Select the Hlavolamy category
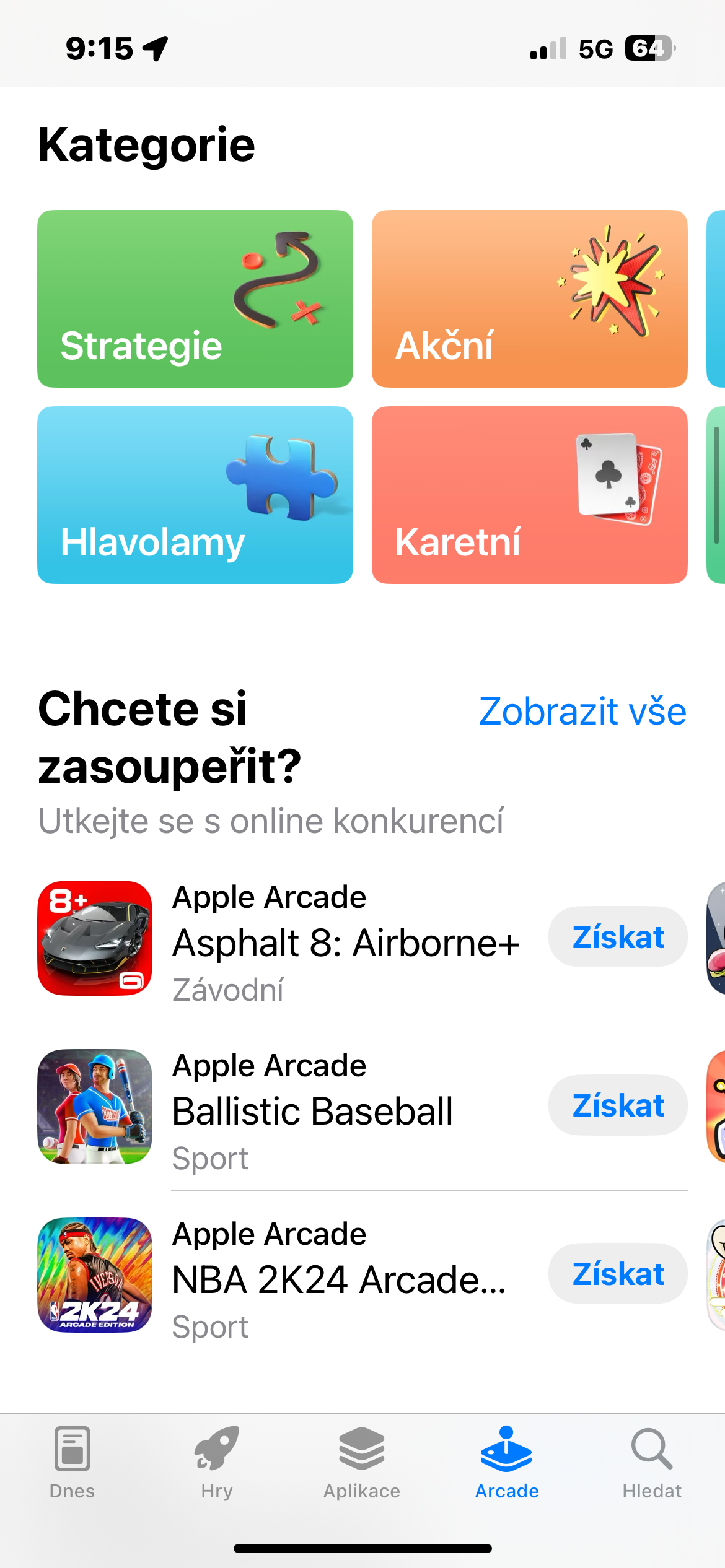The width and height of the screenshot is (725, 1568). click(195, 495)
